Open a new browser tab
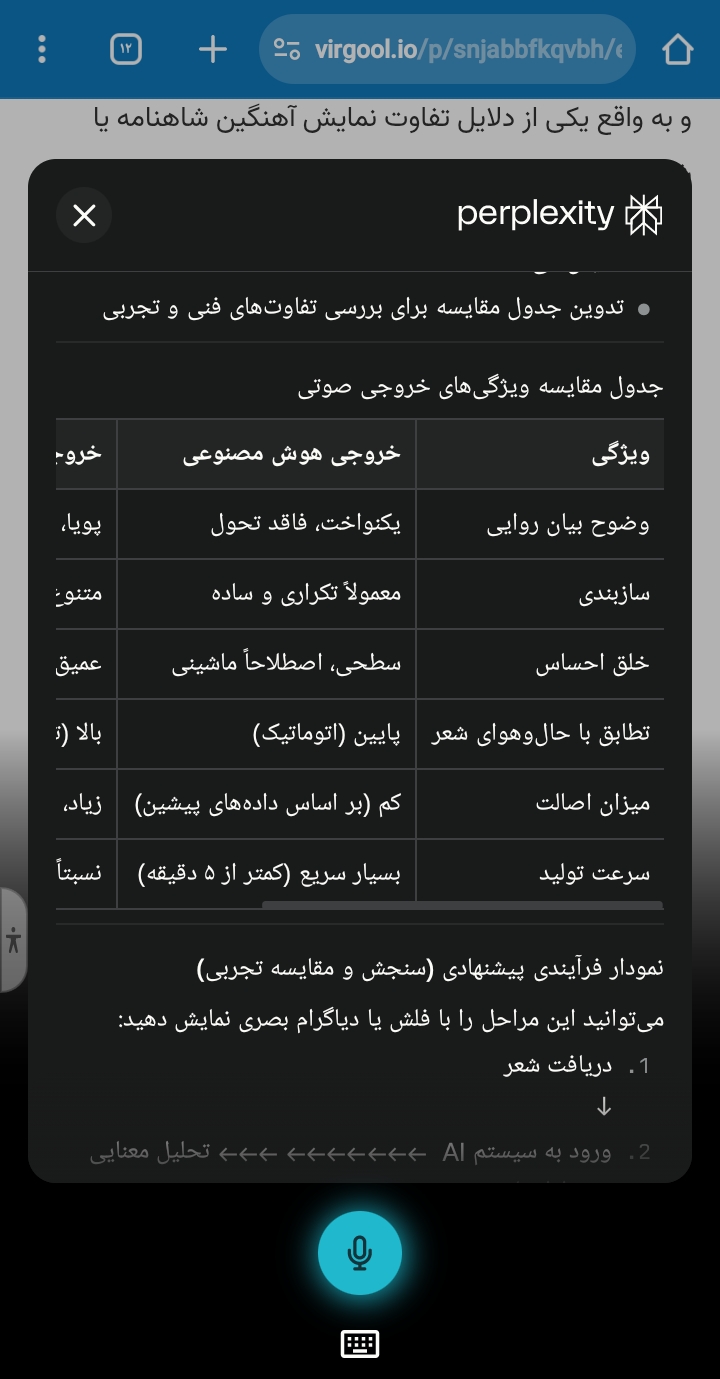The height and width of the screenshot is (1379, 720). coord(212,49)
